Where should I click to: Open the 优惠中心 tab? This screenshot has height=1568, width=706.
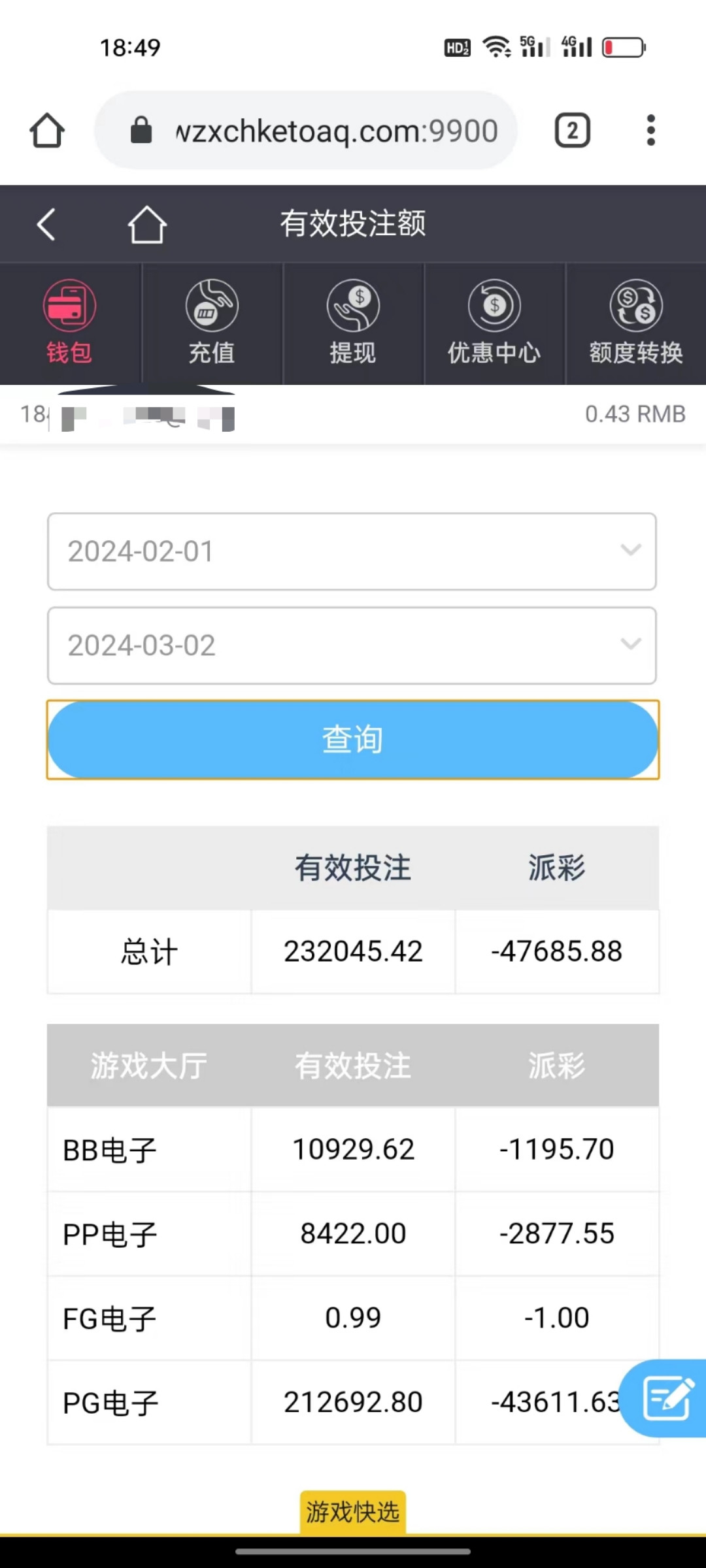tap(494, 323)
